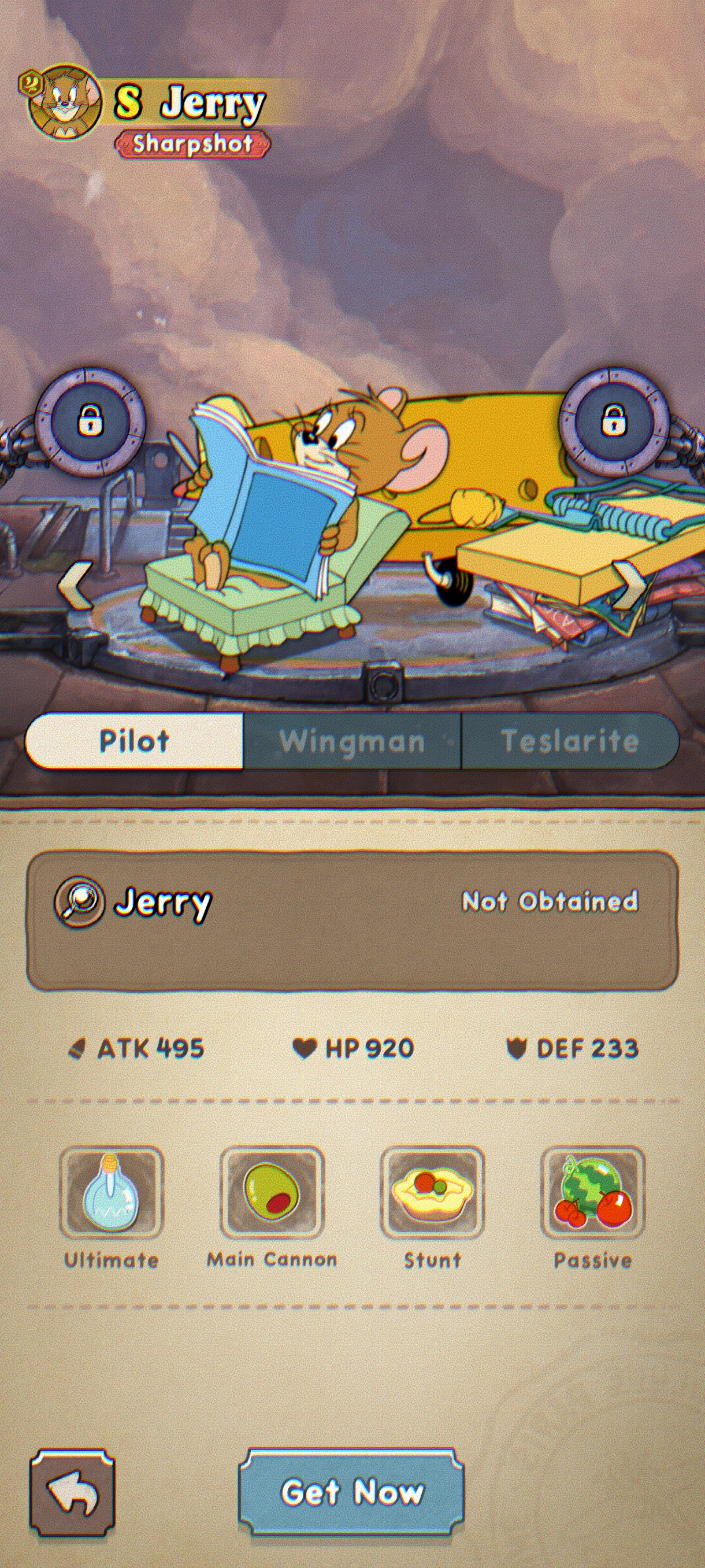
Task: Go back using the return arrow button
Action: (72, 1492)
